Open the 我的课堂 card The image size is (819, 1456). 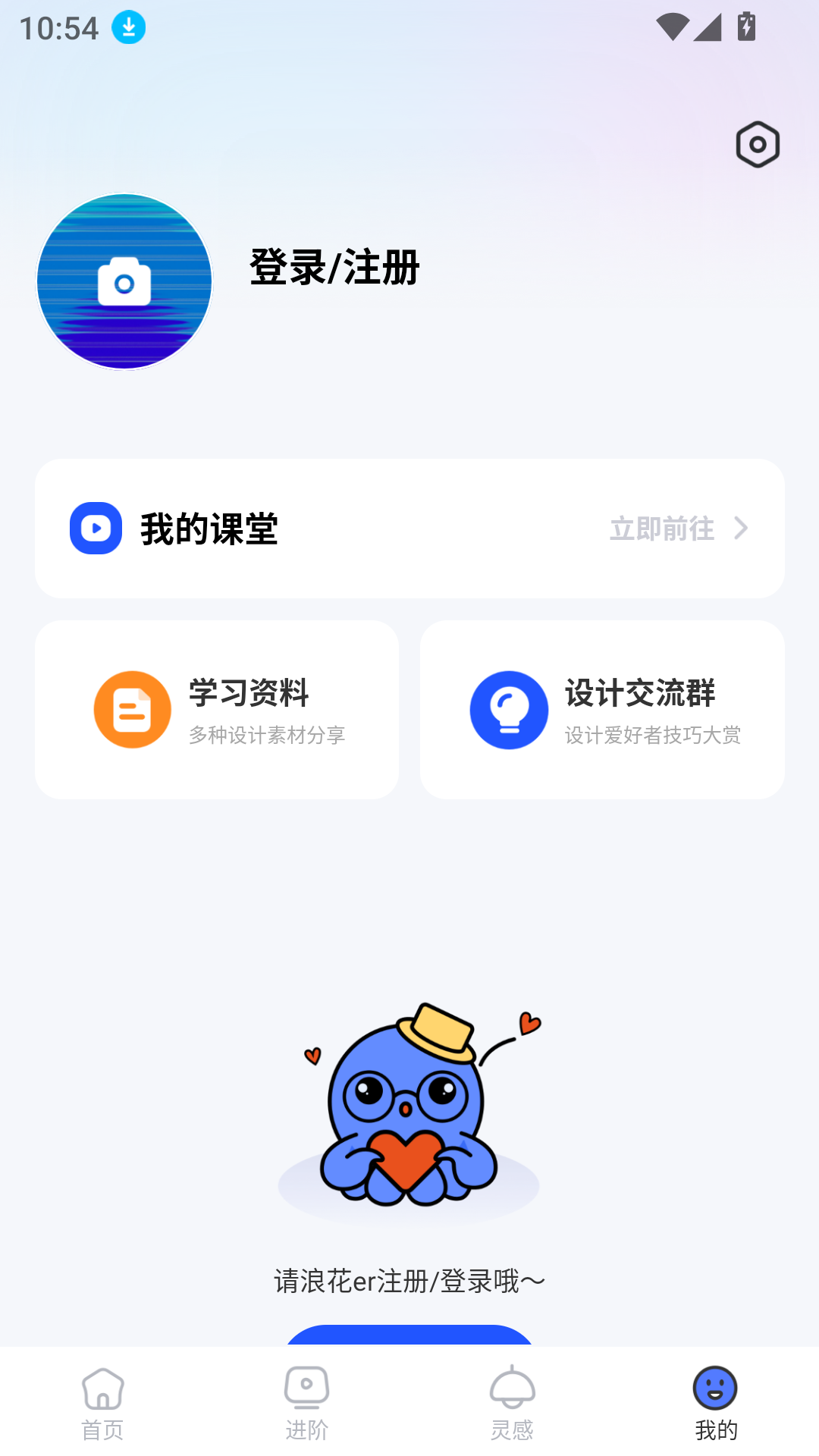409,529
